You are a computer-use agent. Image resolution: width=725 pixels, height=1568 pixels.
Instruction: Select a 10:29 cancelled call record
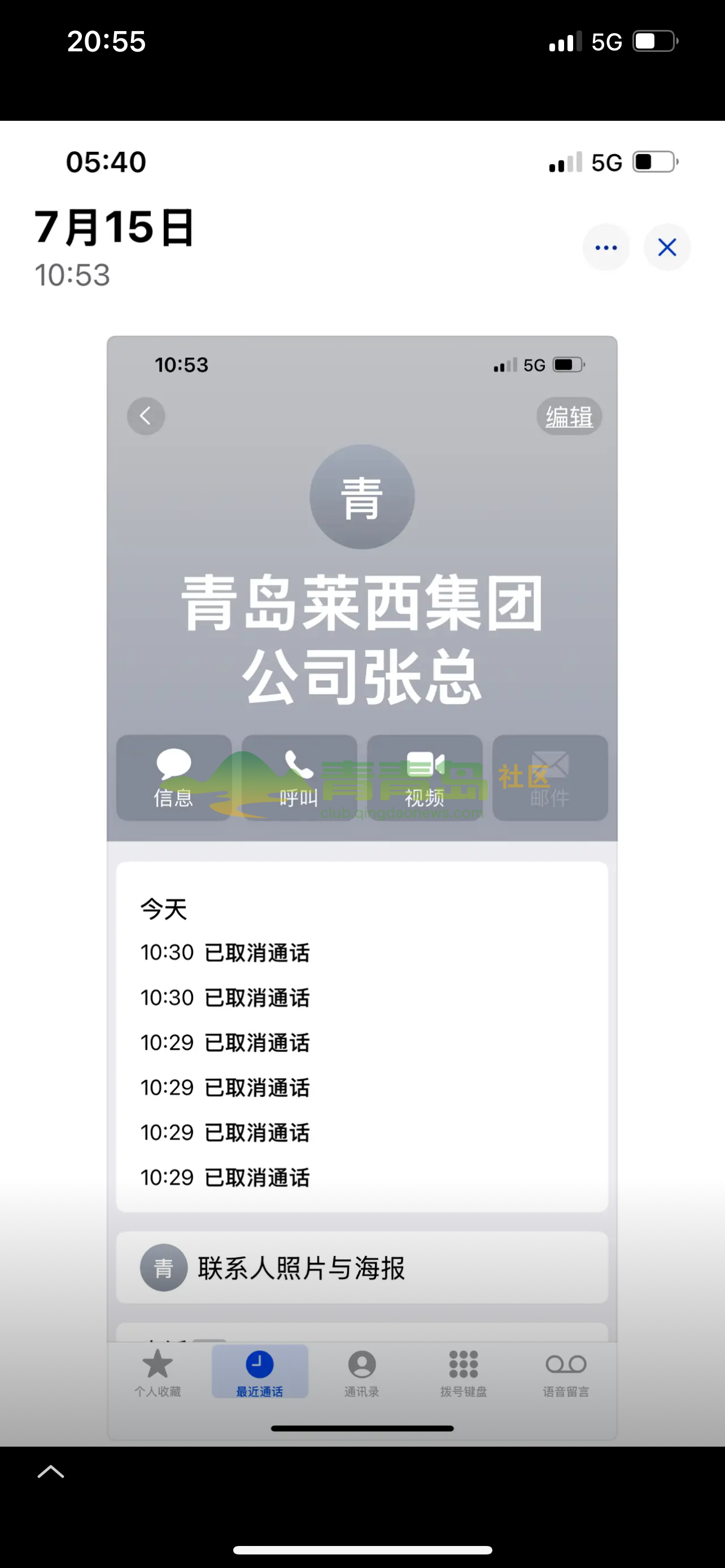[x=226, y=1043]
